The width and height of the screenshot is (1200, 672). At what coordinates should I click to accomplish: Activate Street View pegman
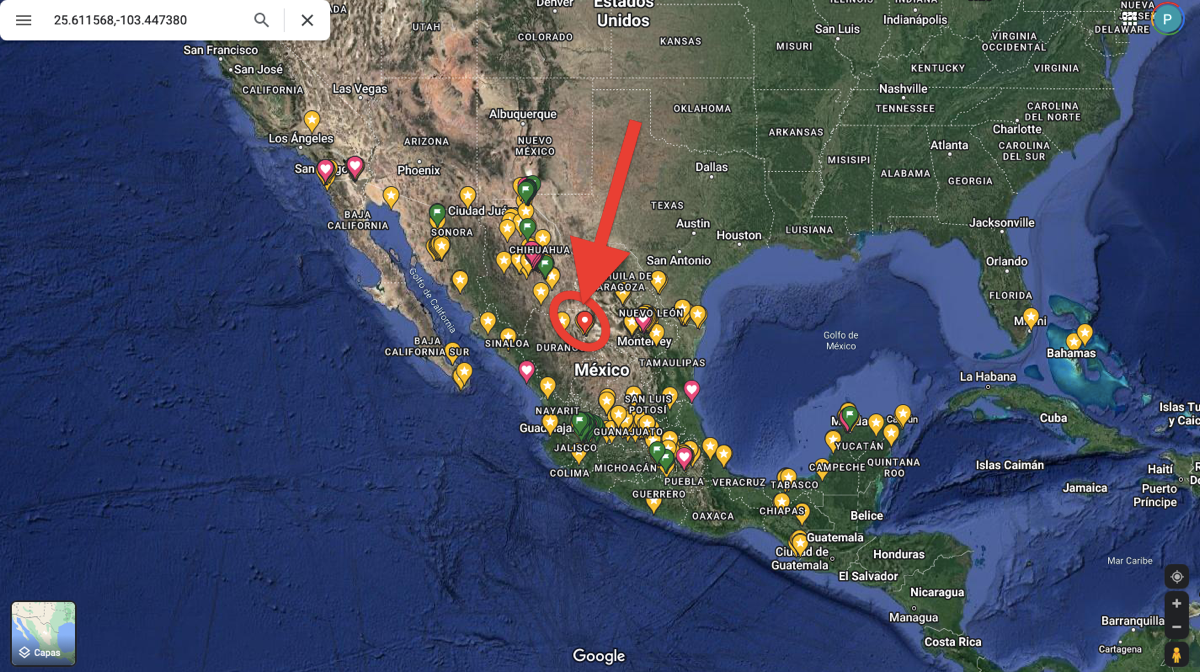click(1177, 654)
